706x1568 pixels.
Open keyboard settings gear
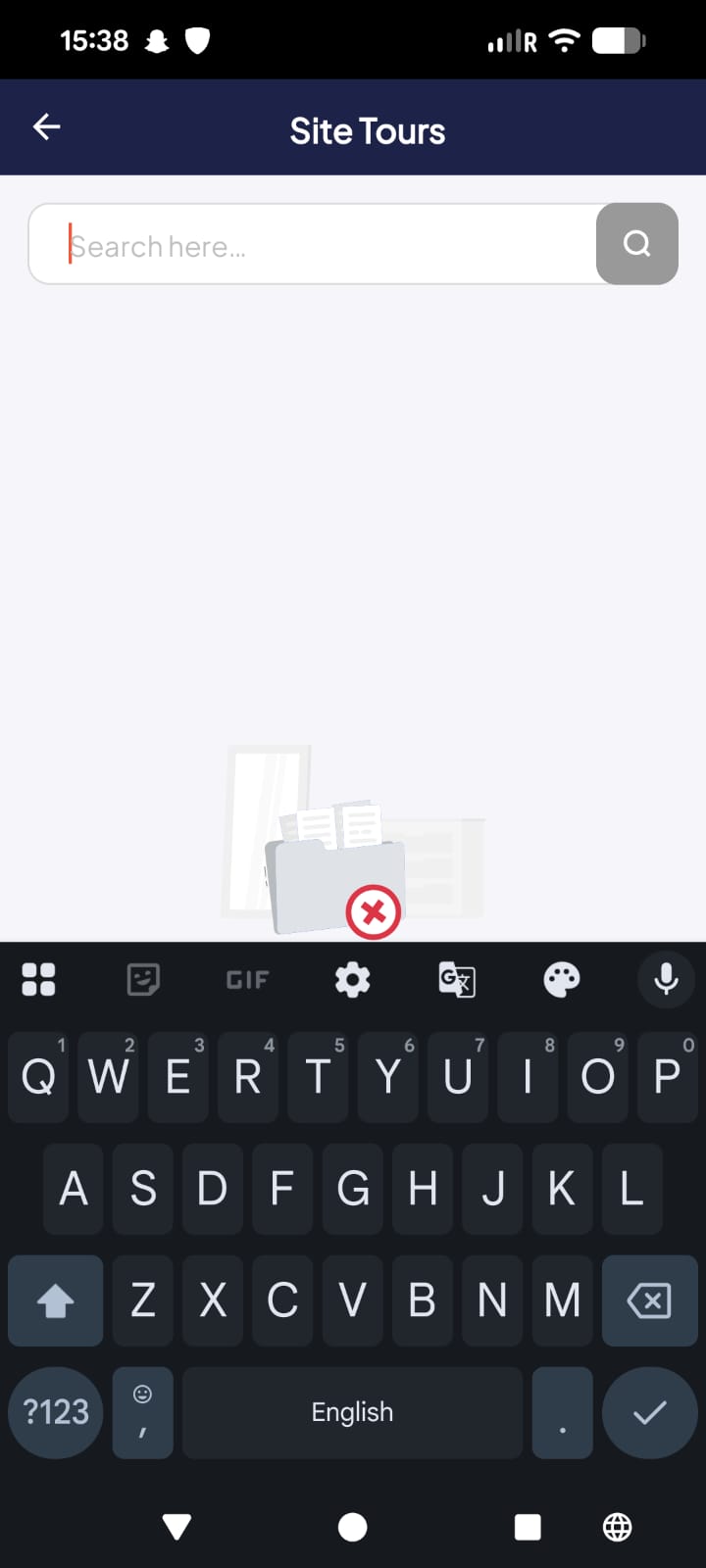click(x=352, y=979)
